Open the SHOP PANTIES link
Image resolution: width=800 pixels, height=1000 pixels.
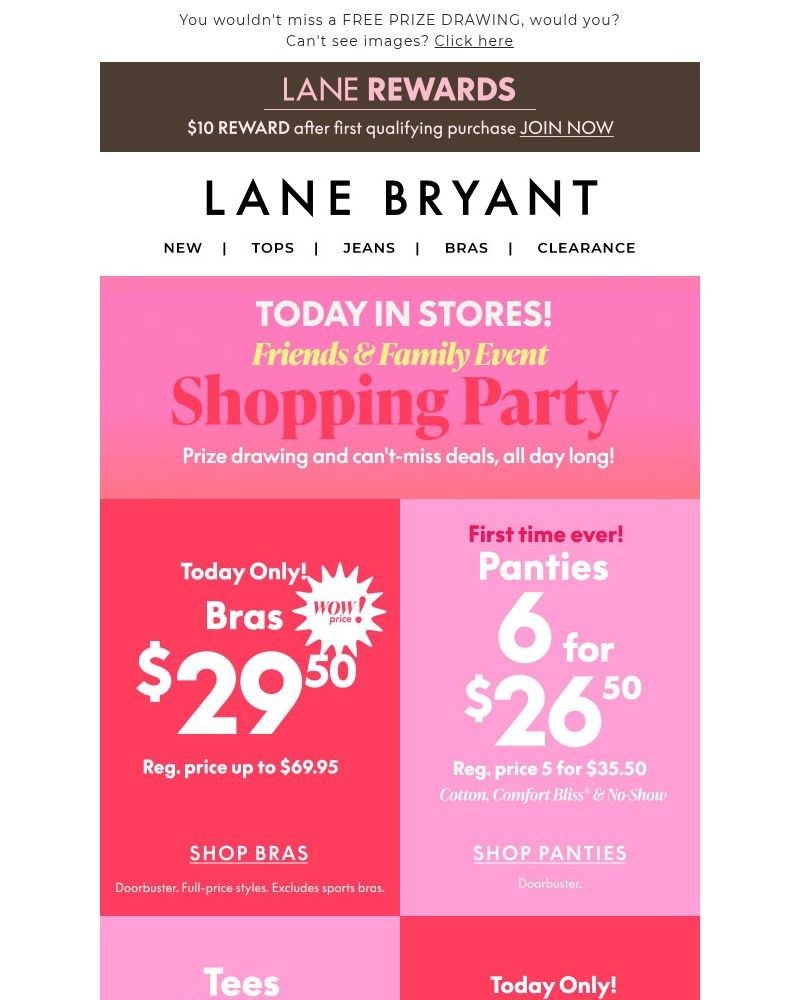click(x=549, y=853)
